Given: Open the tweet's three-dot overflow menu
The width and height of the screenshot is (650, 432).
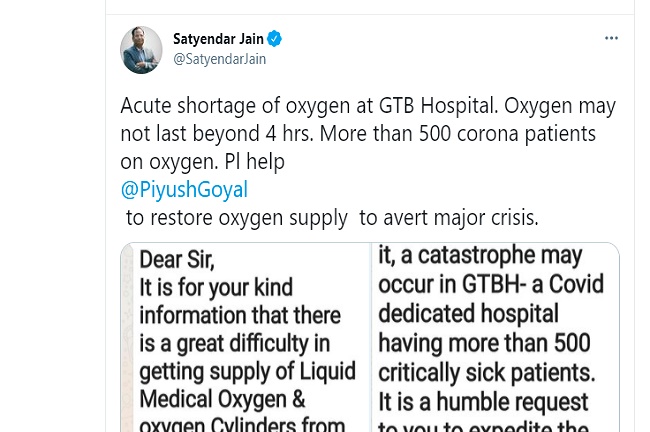Looking at the screenshot, I should coord(611,39).
